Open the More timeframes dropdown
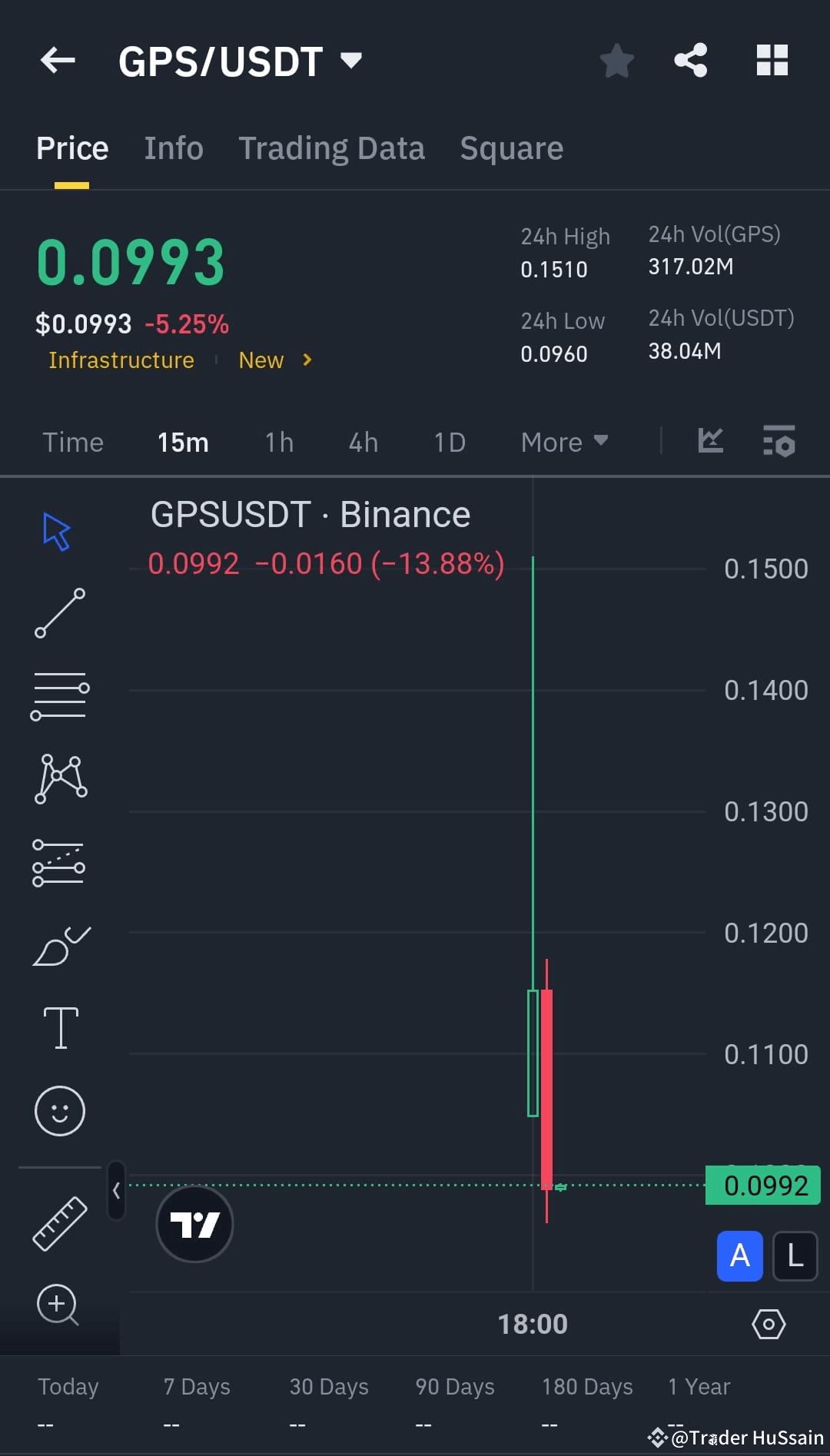This screenshot has width=830, height=1456. coord(563,442)
